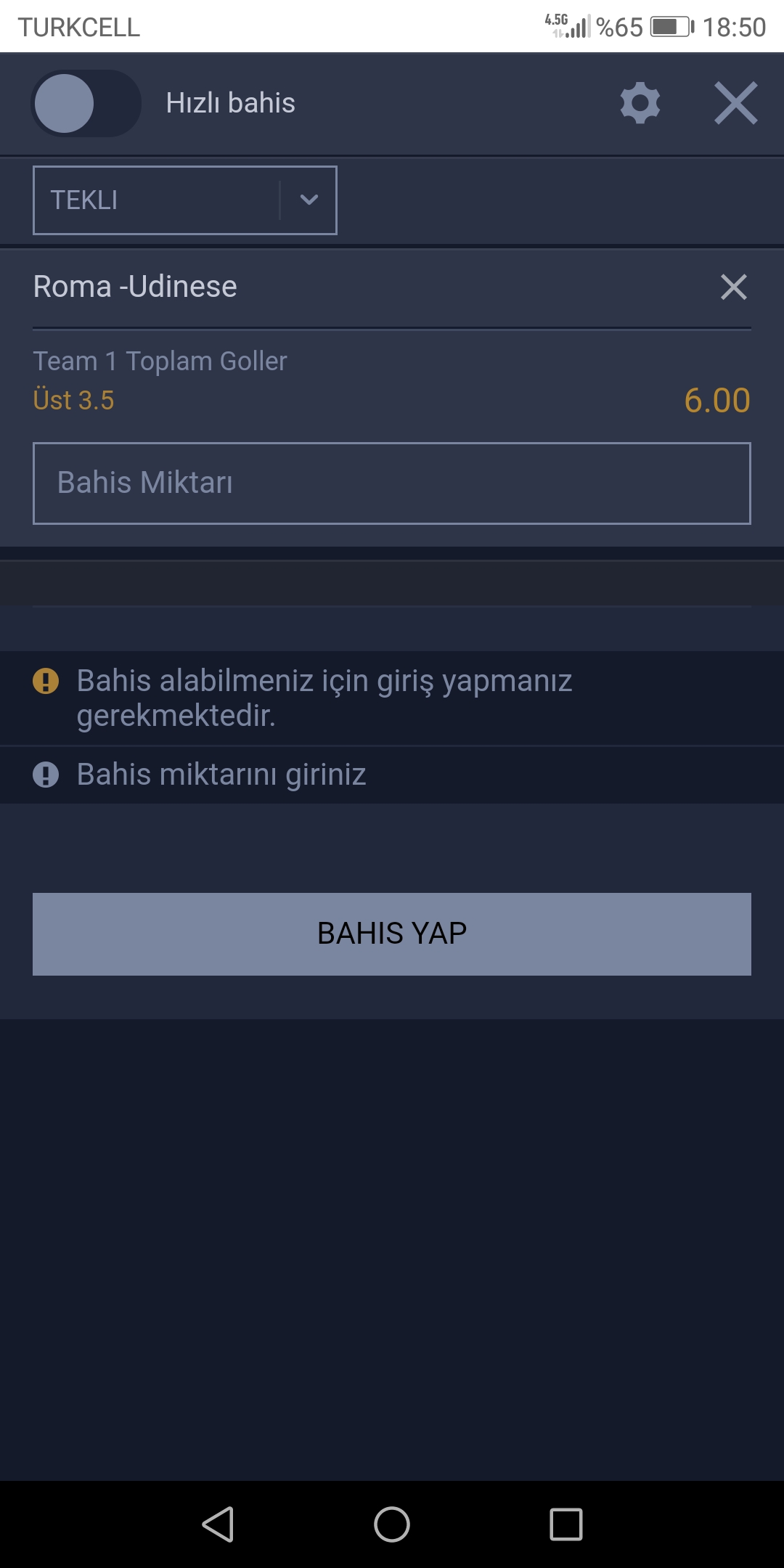Expand the TEKLI bet type dropdown
Image resolution: width=784 pixels, height=1568 pixels.
(185, 200)
